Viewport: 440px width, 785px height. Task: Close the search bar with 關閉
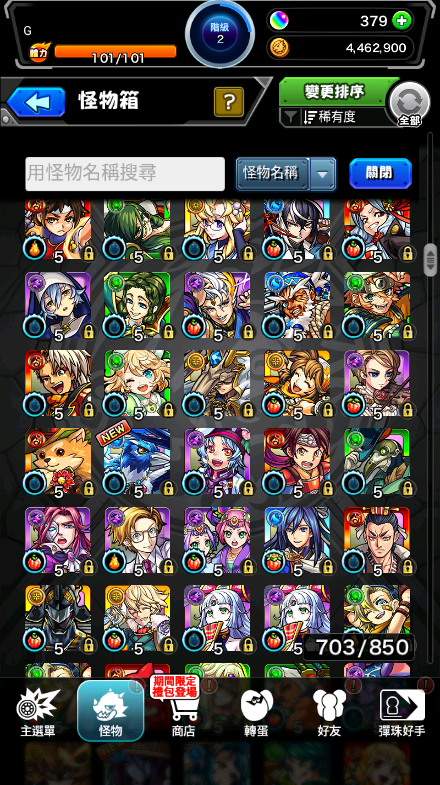[380, 173]
